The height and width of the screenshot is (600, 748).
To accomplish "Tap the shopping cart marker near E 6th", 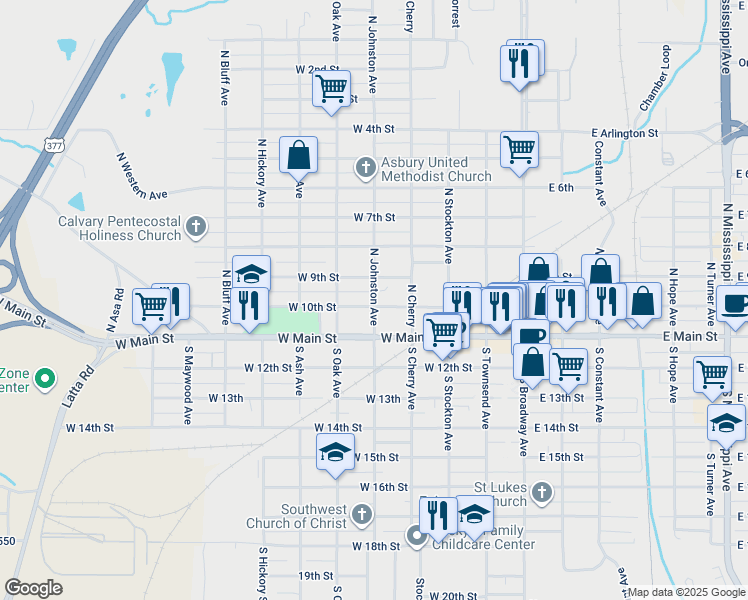I will 519,150.
